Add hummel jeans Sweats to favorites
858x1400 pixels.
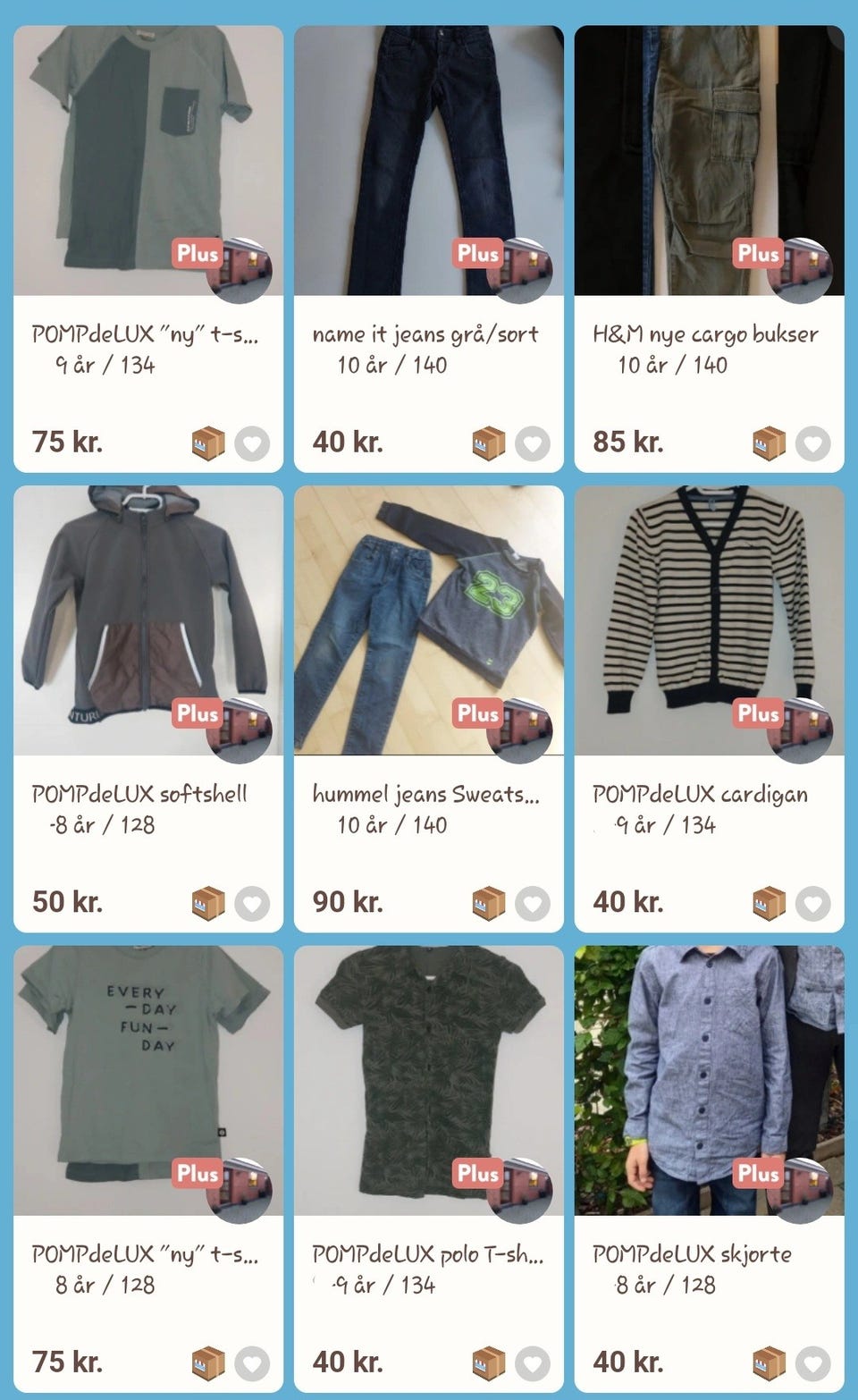(x=533, y=904)
